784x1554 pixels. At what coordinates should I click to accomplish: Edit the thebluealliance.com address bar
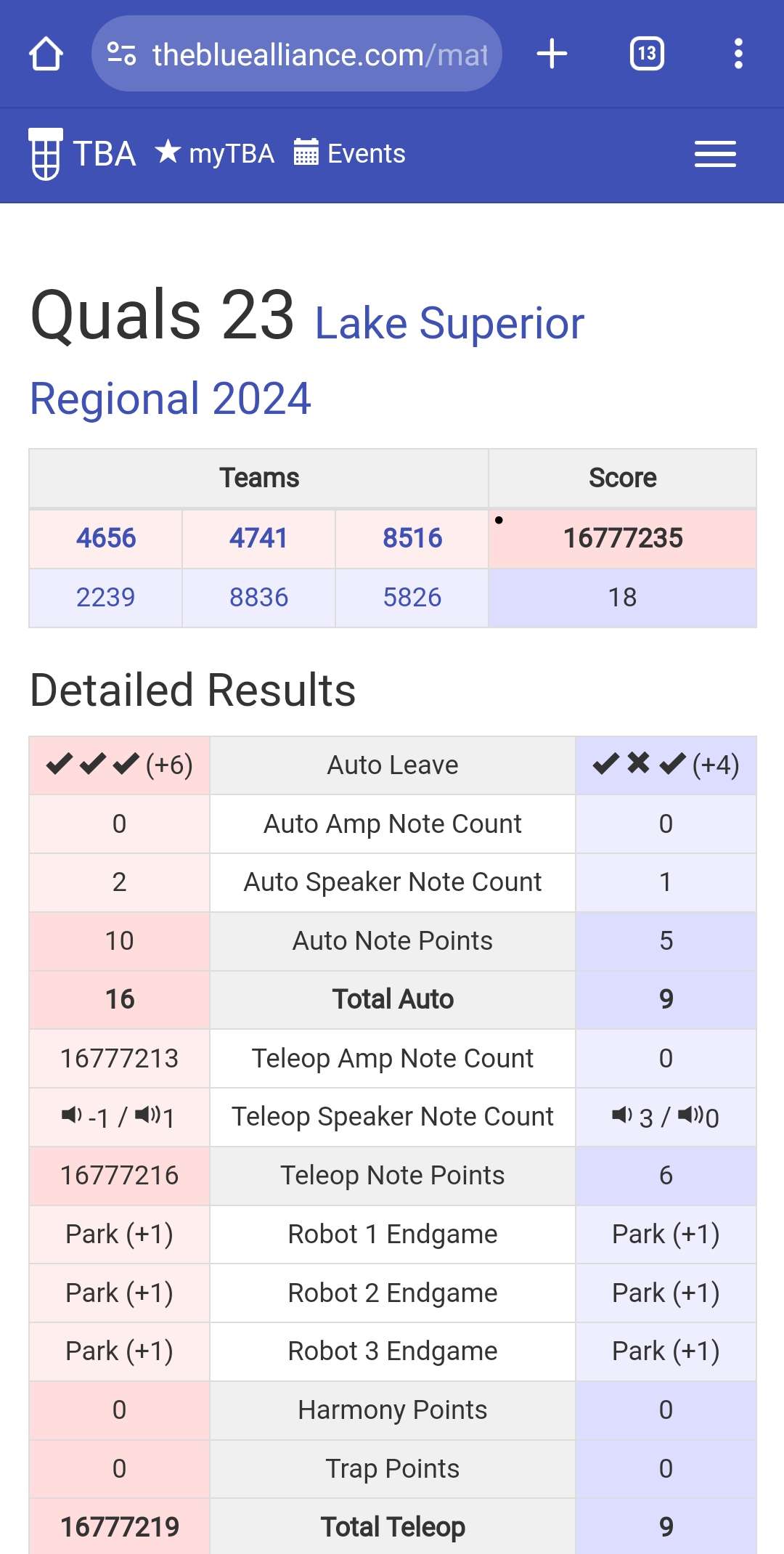click(297, 54)
